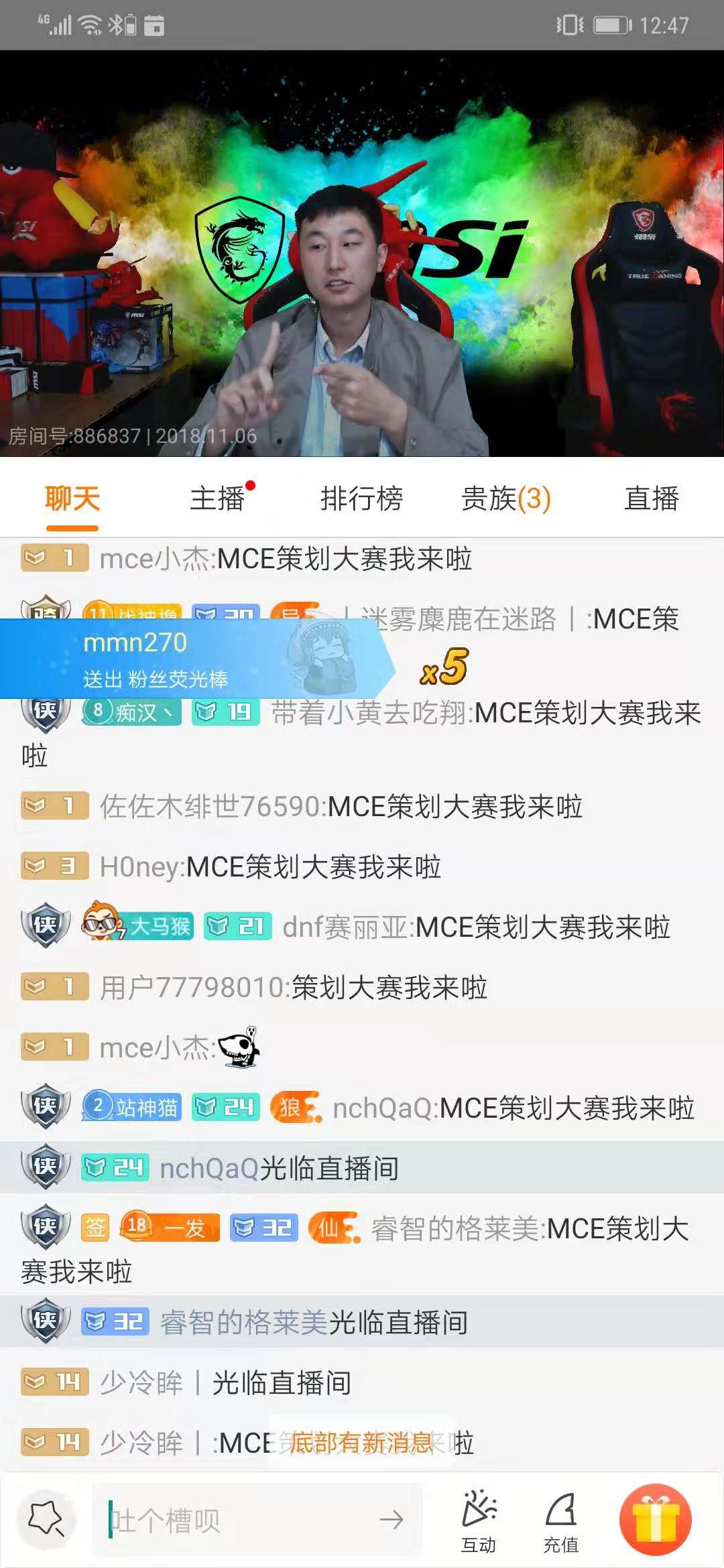The width and height of the screenshot is (724, 1568).
Task: Switch to the 直播 tab
Action: pyautogui.click(x=652, y=499)
